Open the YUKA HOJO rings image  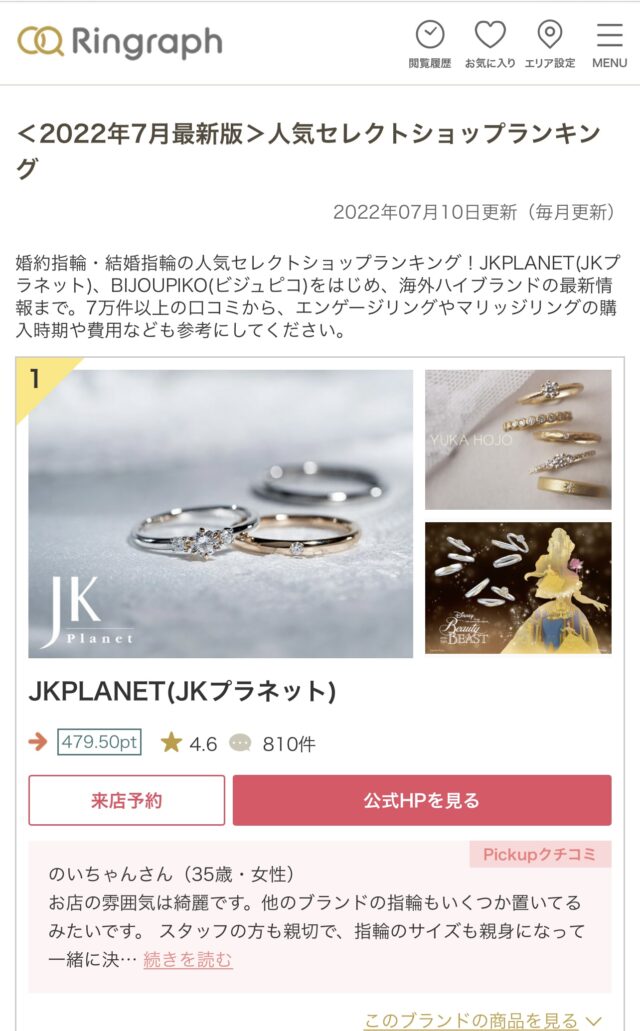517,439
